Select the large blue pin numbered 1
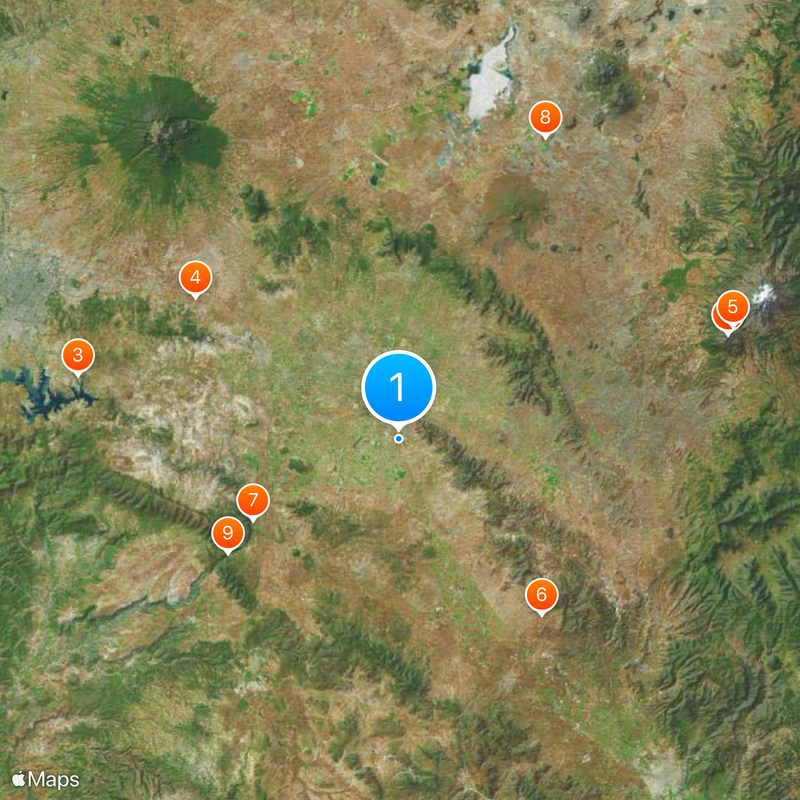Viewport: 800px width, 800px height. pyautogui.click(x=399, y=386)
